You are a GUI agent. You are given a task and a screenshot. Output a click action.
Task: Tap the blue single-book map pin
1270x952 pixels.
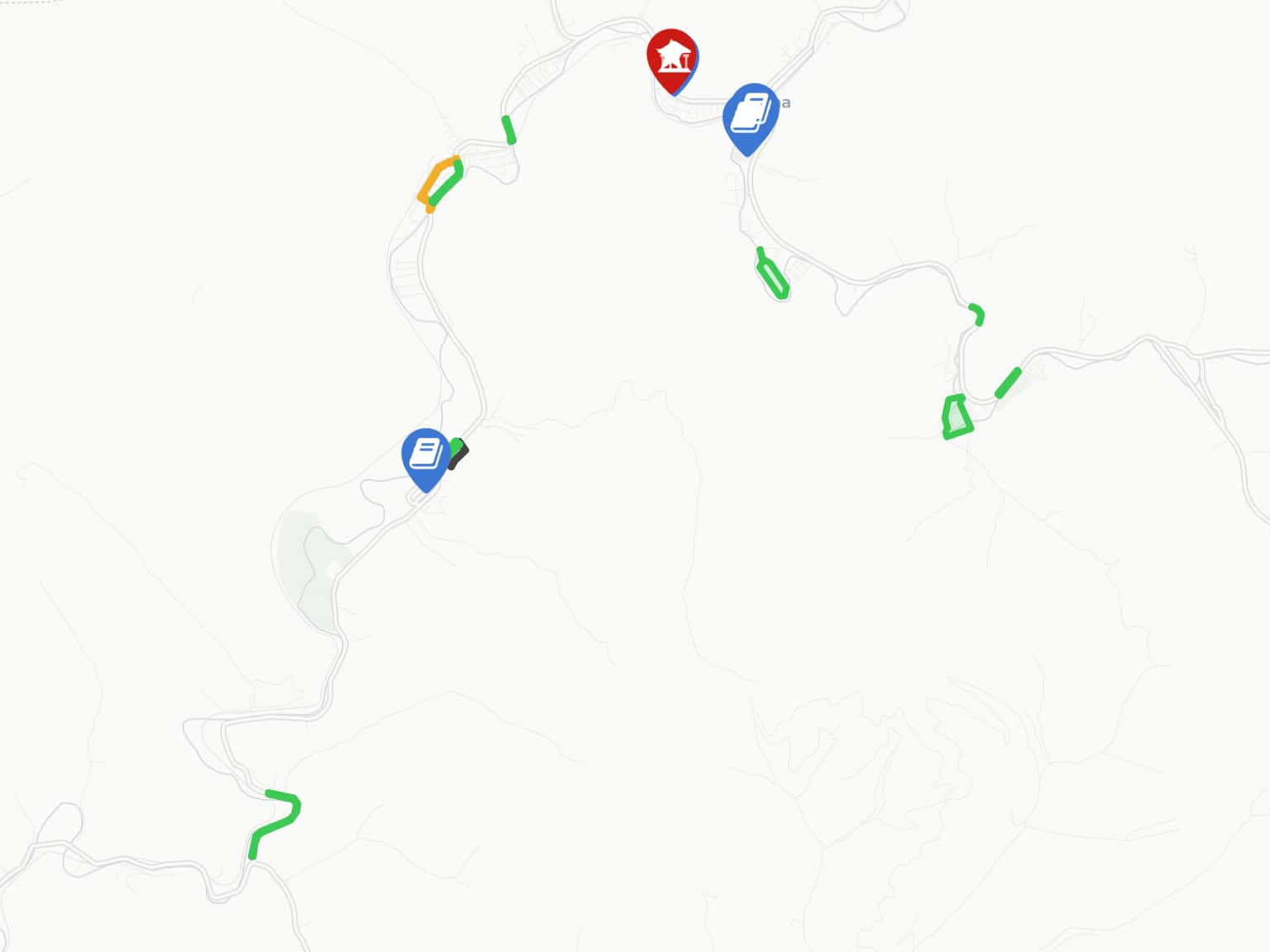(x=426, y=455)
